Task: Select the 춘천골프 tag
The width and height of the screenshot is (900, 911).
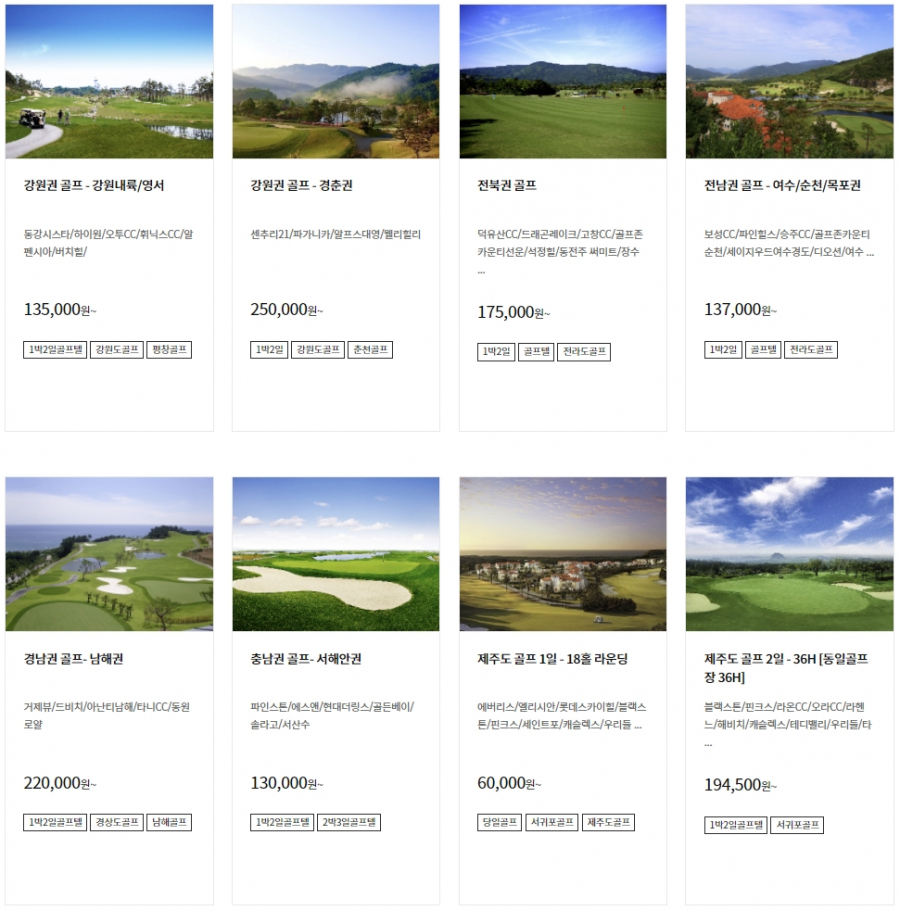Action: (x=370, y=349)
